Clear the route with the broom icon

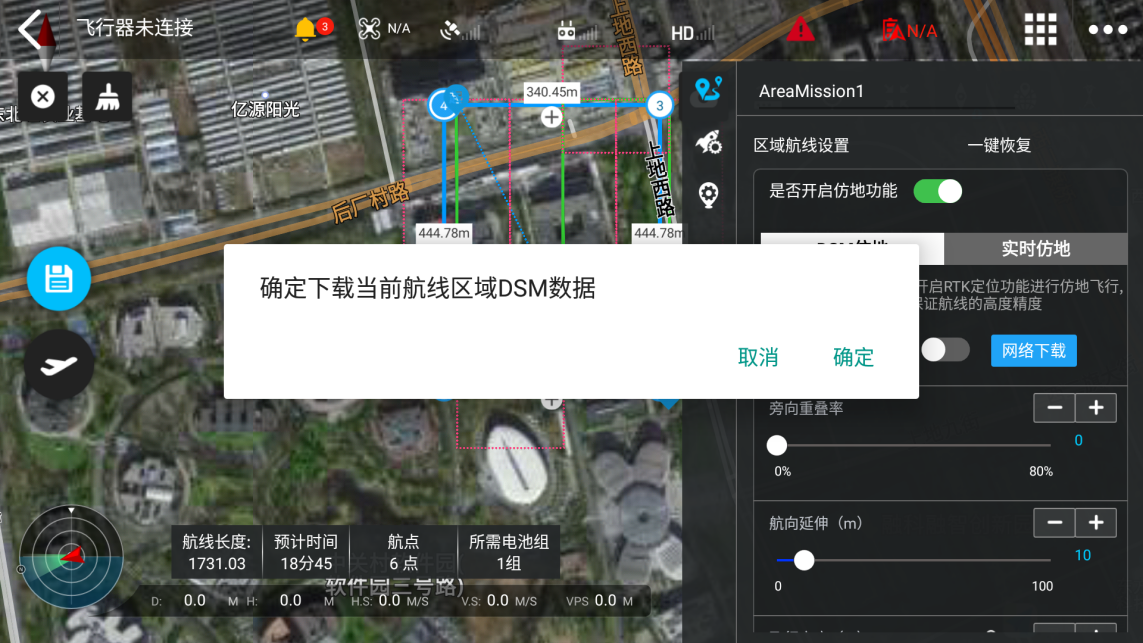click(x=107, y=97)
